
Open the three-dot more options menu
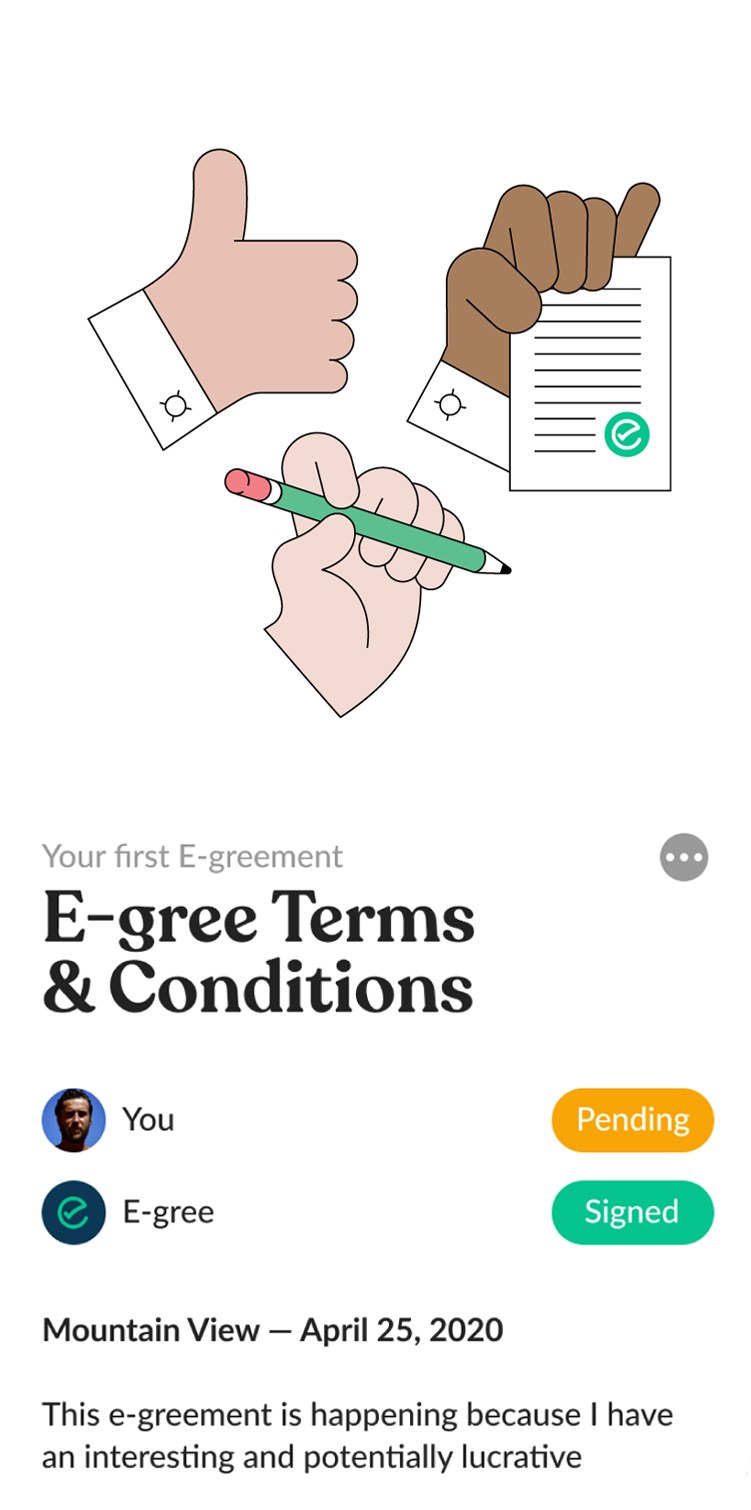(684, 857)
